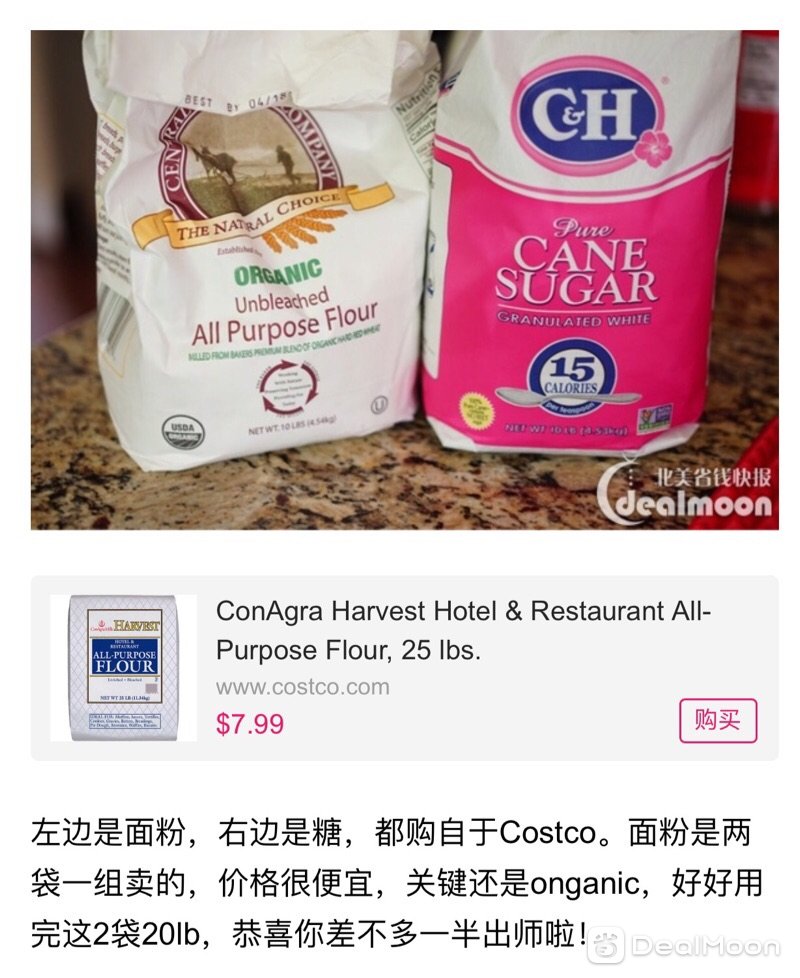The image size is (800, 978).
Task: Tap the 购买 buy button
Action: (x=717, y=720)
